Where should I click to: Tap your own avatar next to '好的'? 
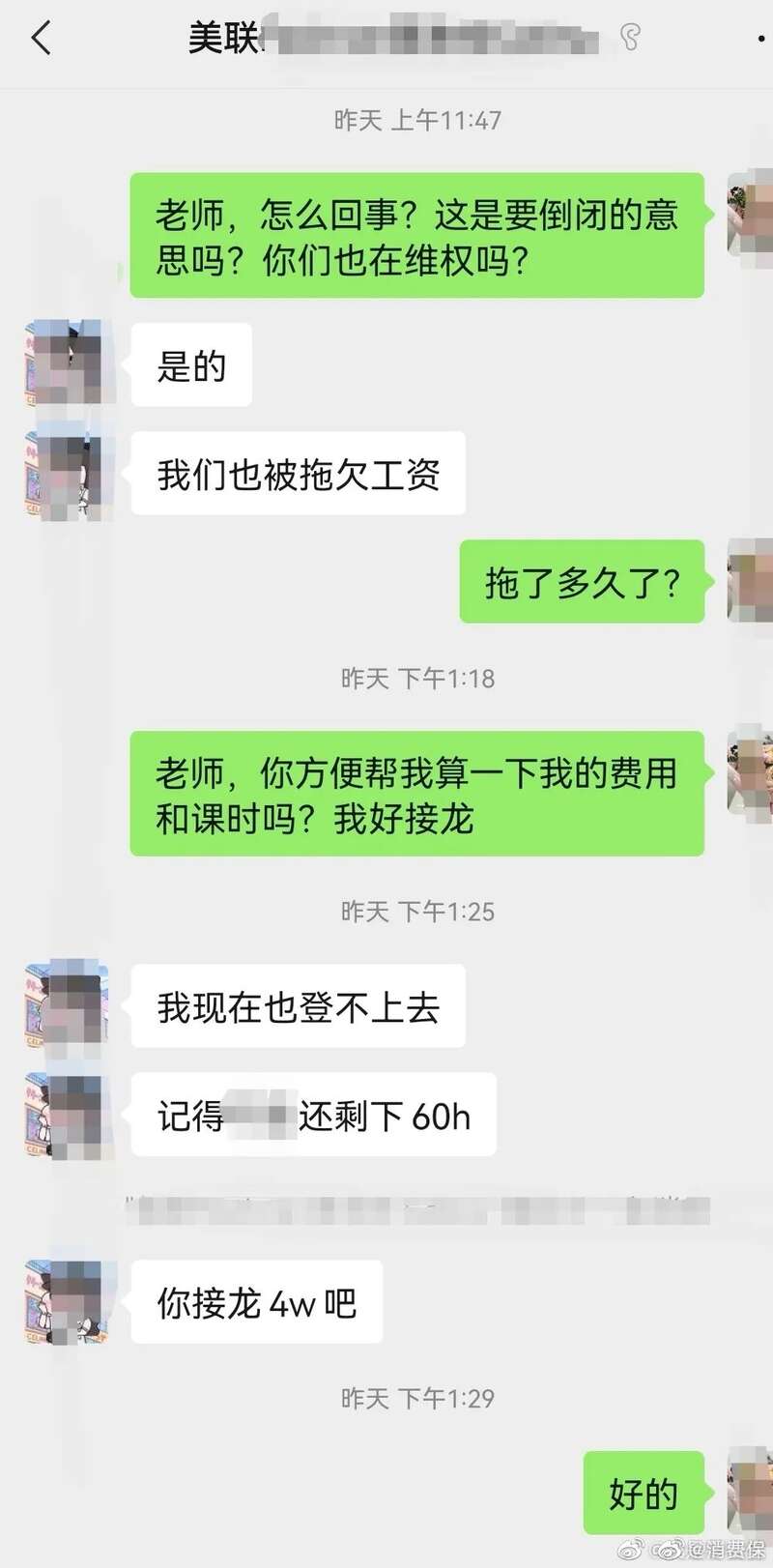[x=751, y=1490]
